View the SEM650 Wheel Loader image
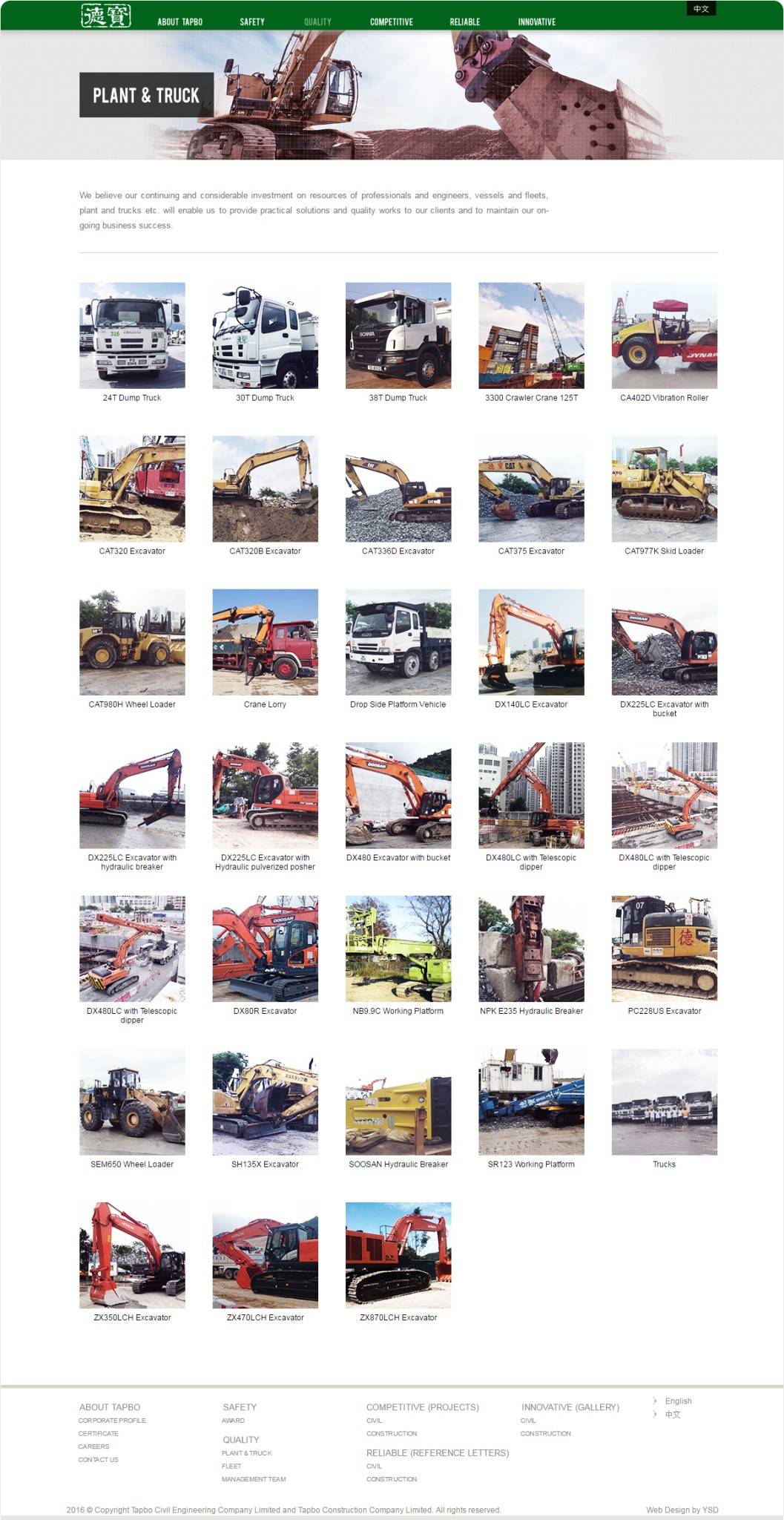The width and height of the screenshot is (784, 1520). (132, 1102)
